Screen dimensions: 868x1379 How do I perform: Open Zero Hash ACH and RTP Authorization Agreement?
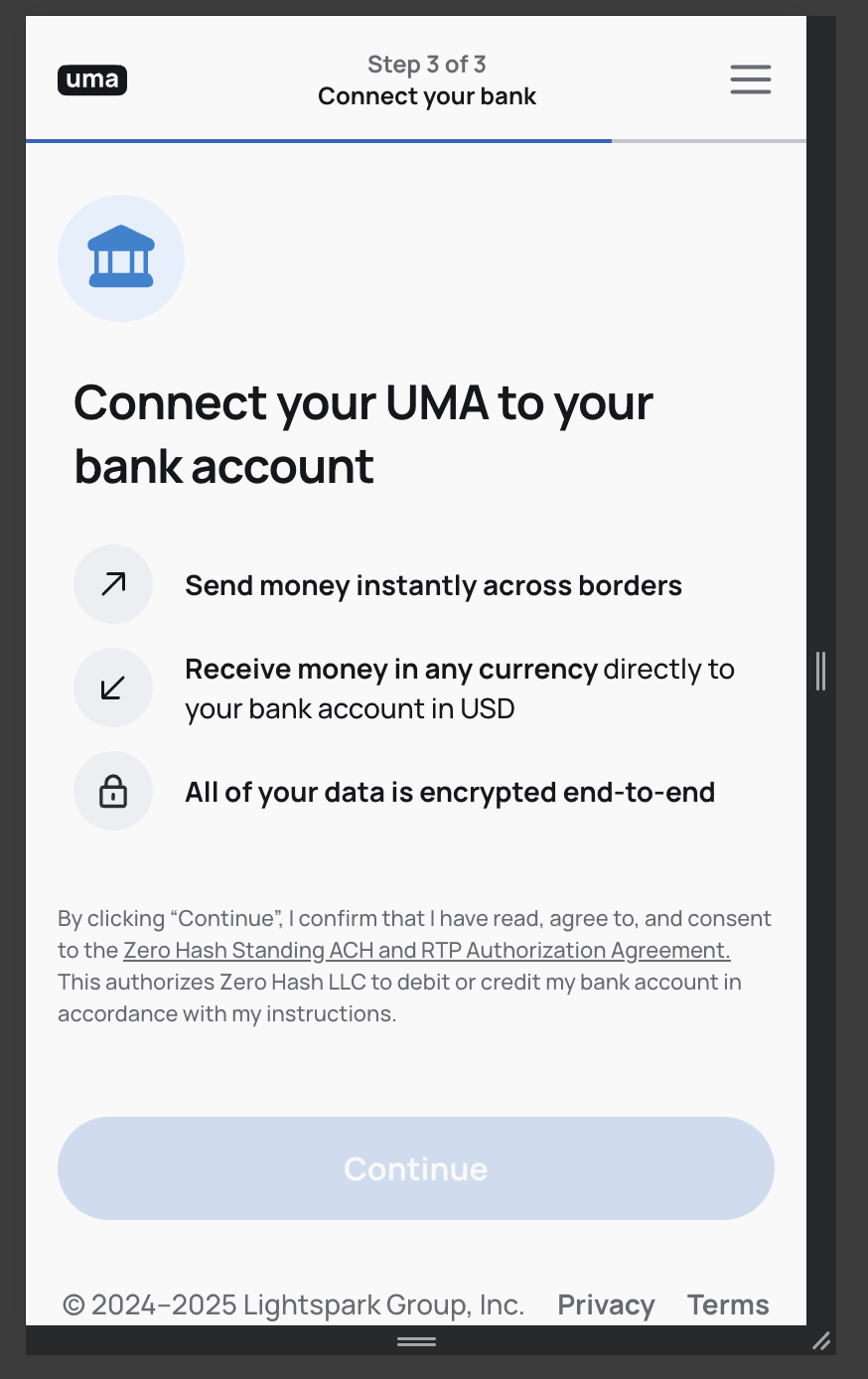426,951
